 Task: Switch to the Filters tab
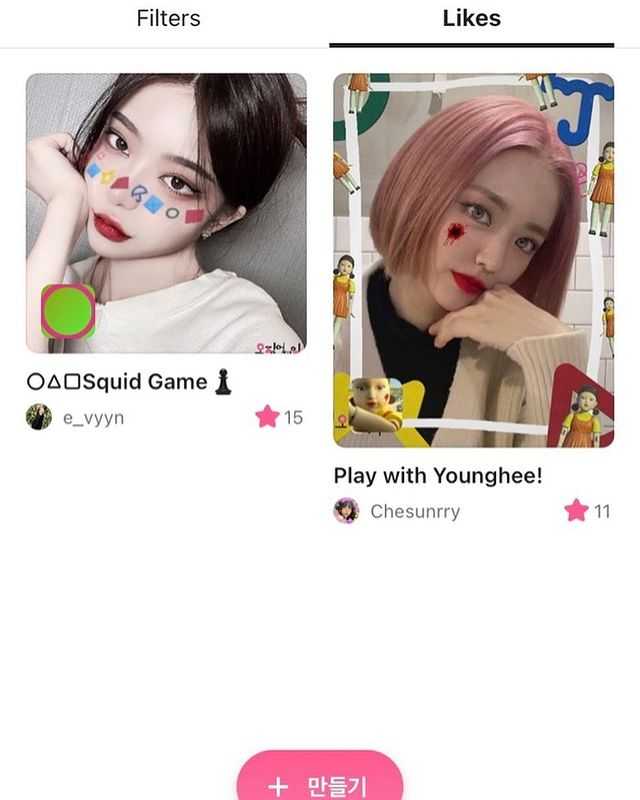[168, 19]
